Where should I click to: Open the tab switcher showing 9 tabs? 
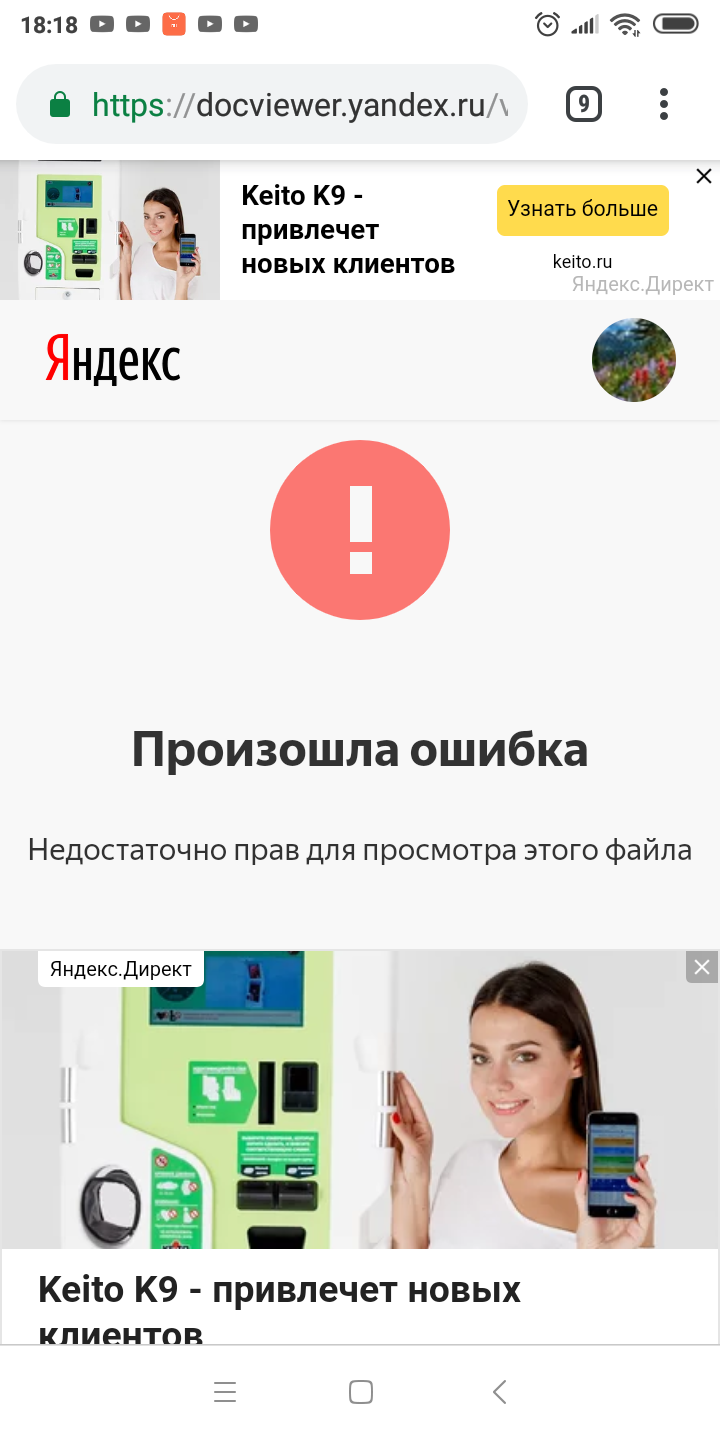[x=584, y=104]
